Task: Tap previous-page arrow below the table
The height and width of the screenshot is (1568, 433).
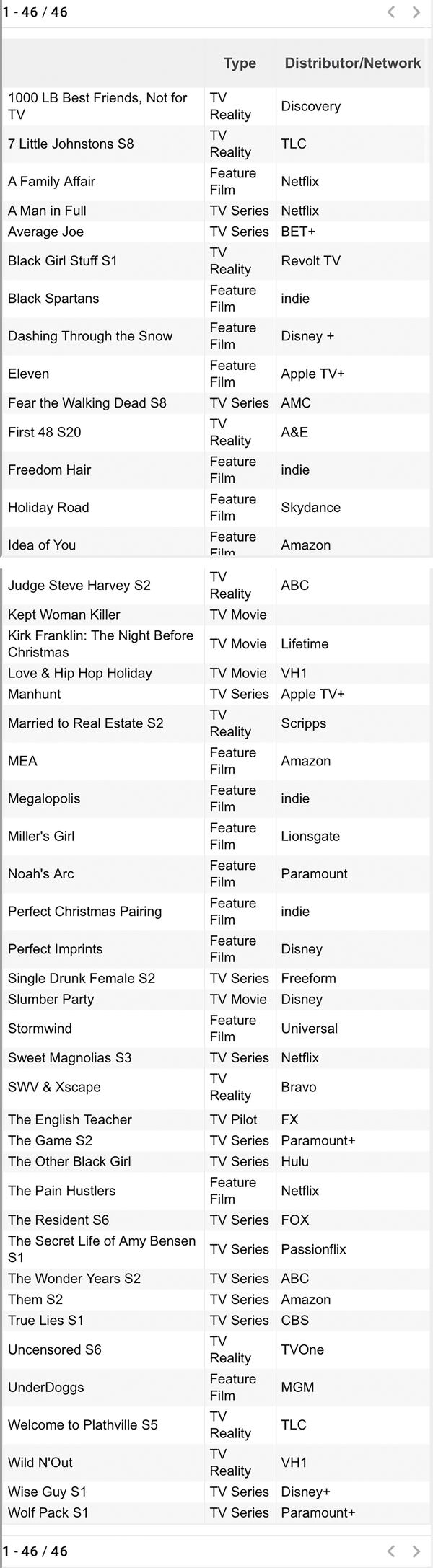Action: (391, 1551)
